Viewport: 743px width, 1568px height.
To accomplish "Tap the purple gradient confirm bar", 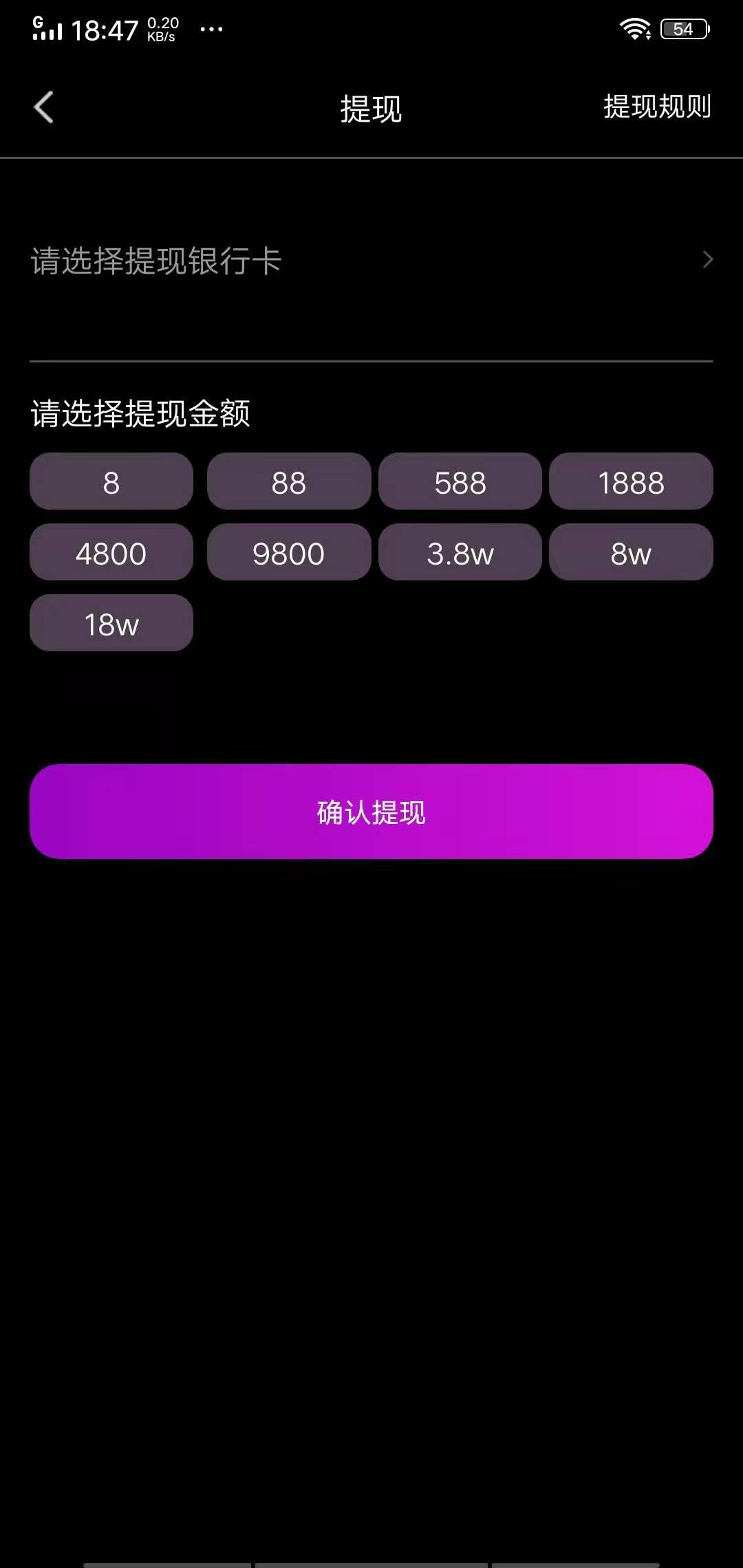I will point(371,812).
